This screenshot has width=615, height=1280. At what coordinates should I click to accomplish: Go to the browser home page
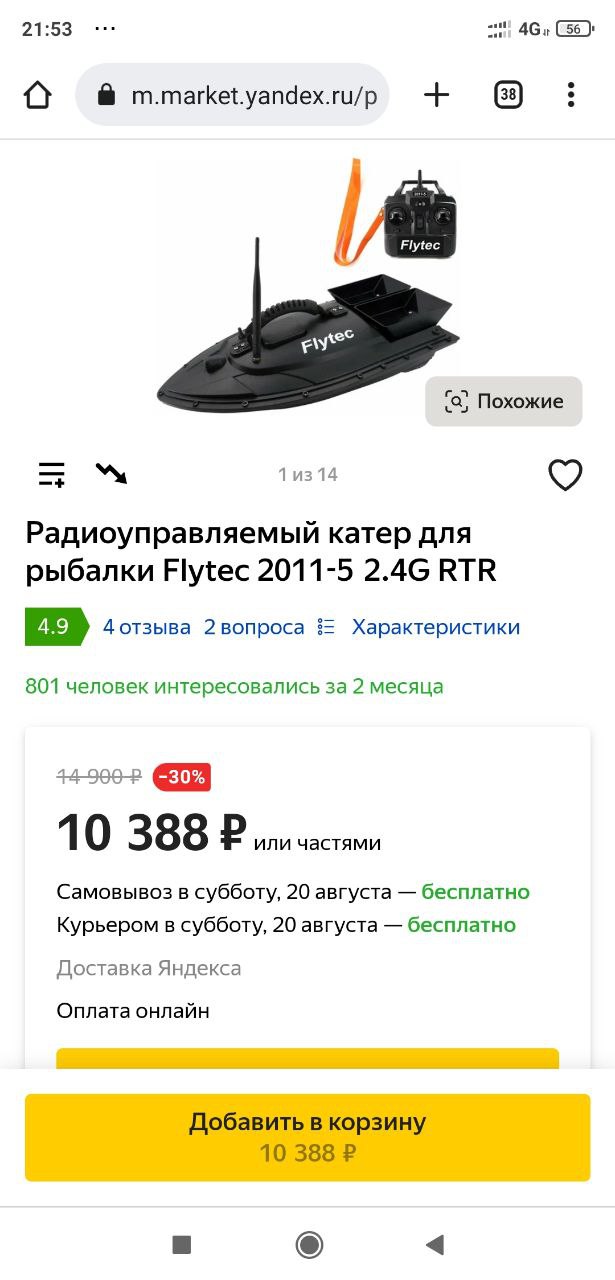click(38, 95)
